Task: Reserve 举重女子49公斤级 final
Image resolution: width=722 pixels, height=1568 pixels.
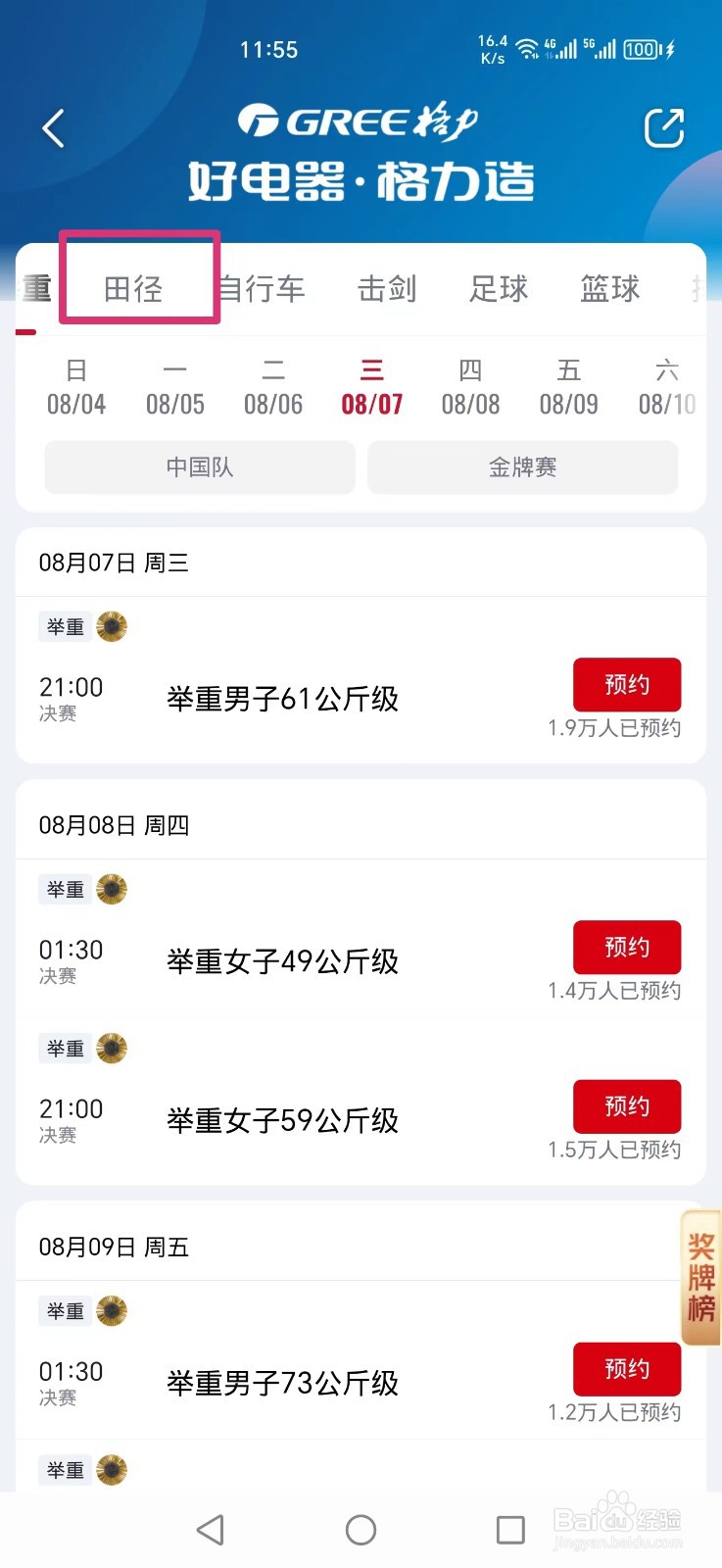Action: coord(627,947)
